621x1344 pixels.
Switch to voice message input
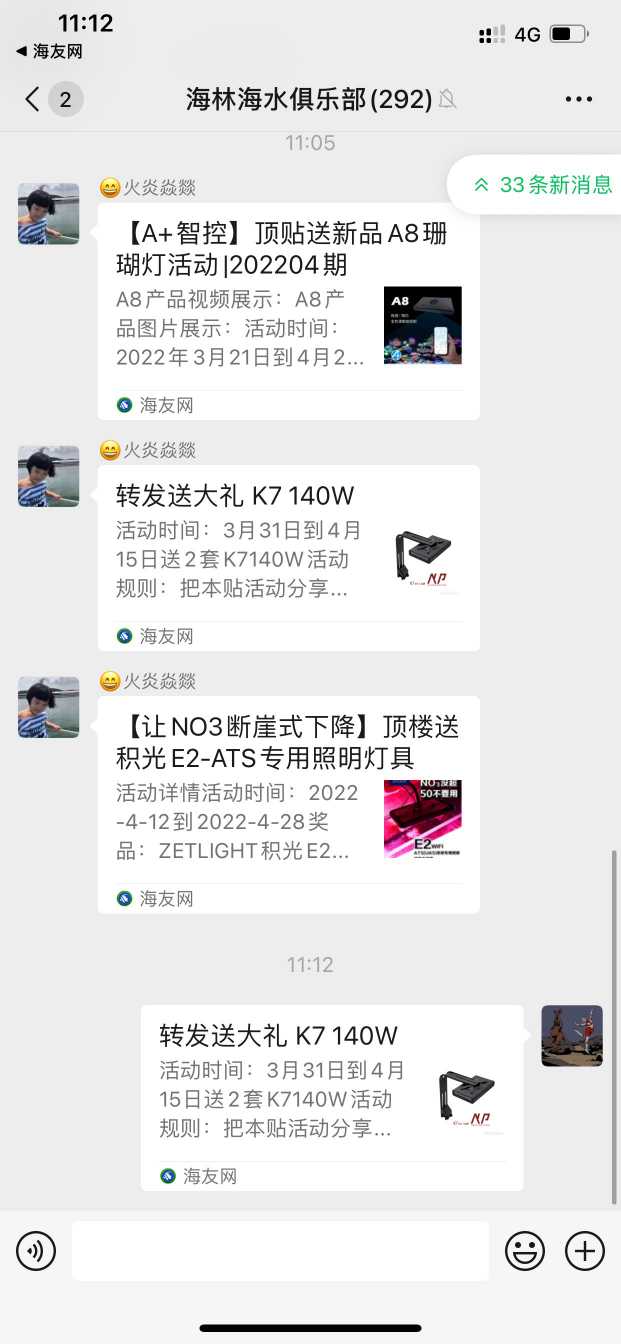pos(36,1251)
